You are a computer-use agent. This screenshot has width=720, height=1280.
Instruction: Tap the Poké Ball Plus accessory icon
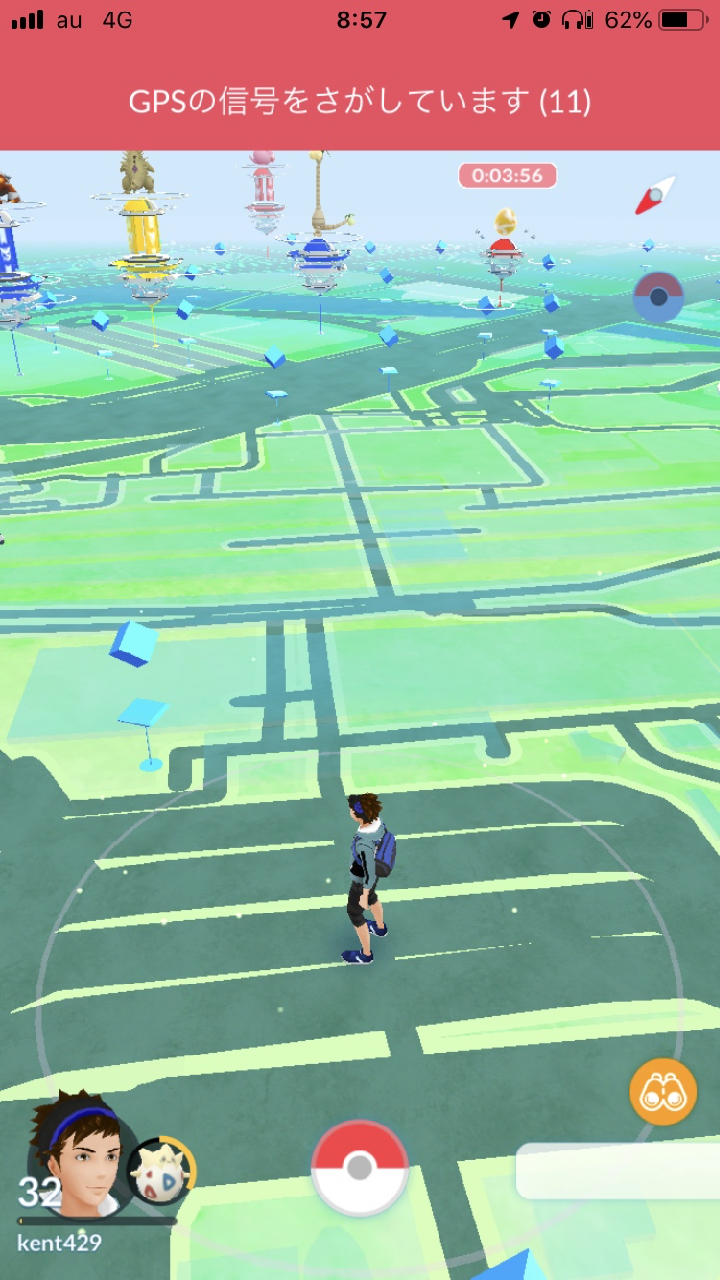coord(658,296)
